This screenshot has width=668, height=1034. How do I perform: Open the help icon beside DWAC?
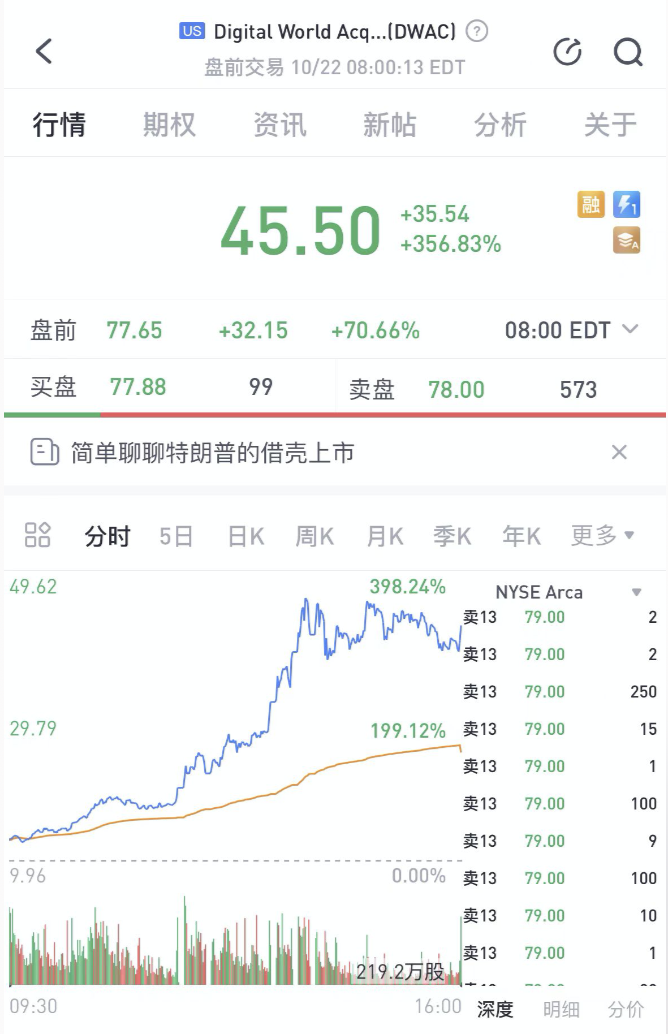[x=478, y=31]
